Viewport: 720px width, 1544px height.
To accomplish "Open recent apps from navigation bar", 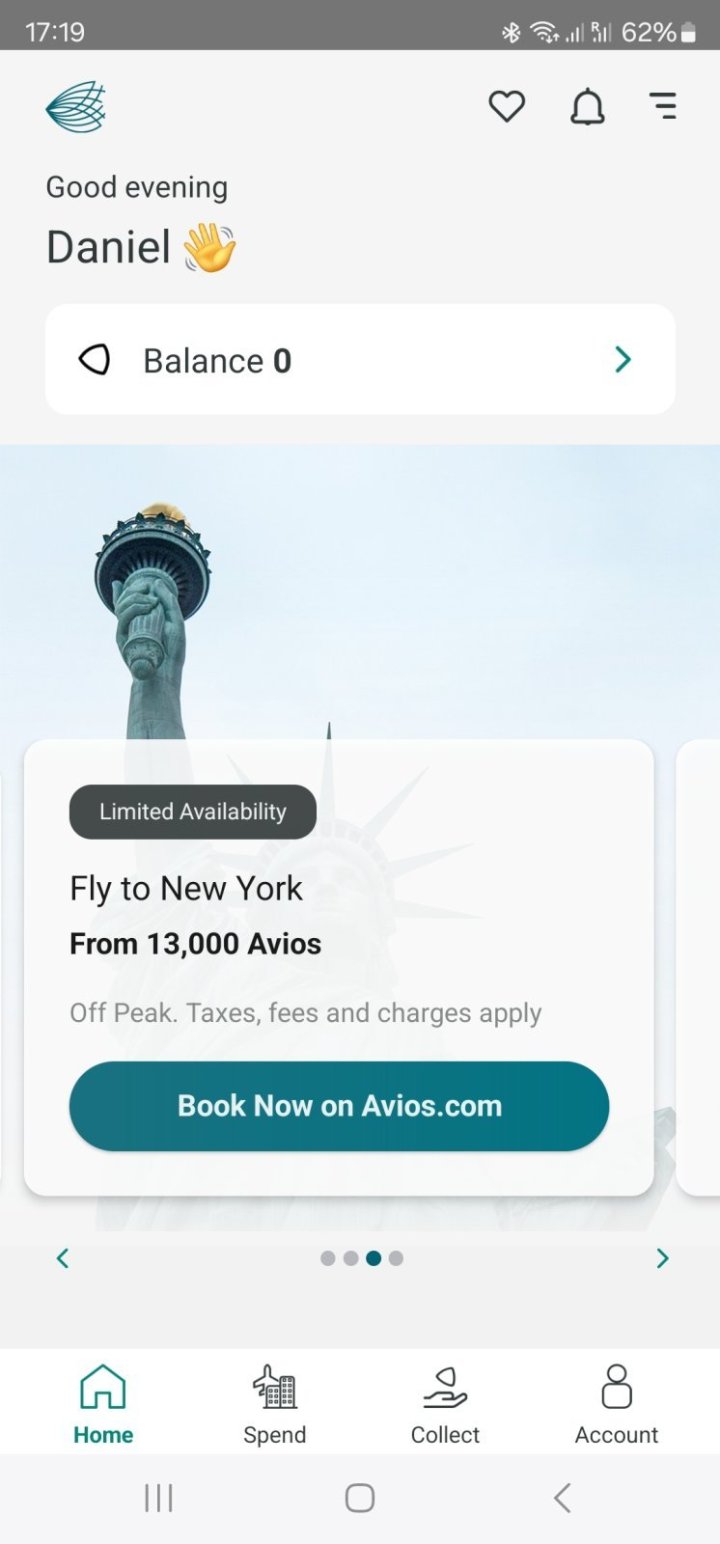I will 158,1498.
